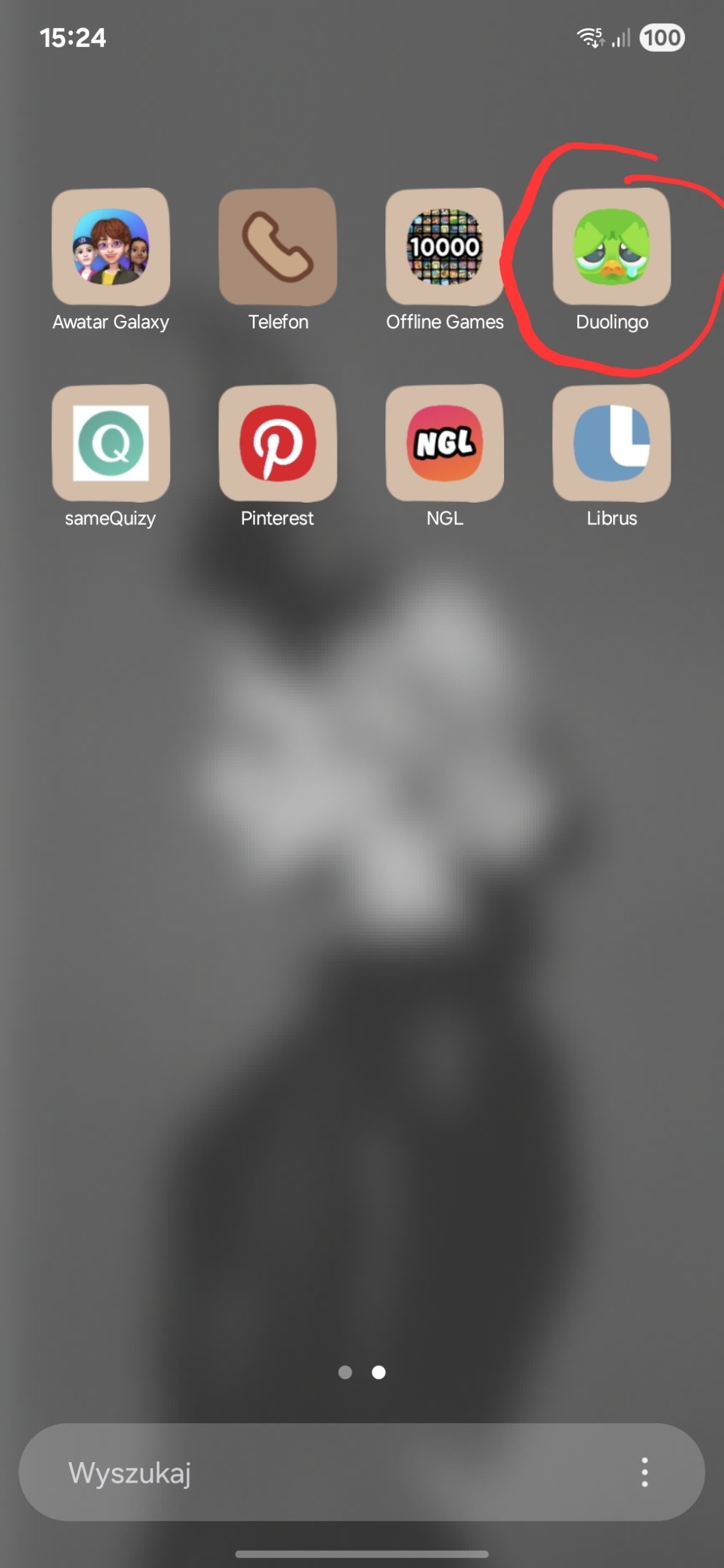724x1568 pixels.
Task: Launch Duolingo
Action: pyautogui.click(x=611, y=247)
